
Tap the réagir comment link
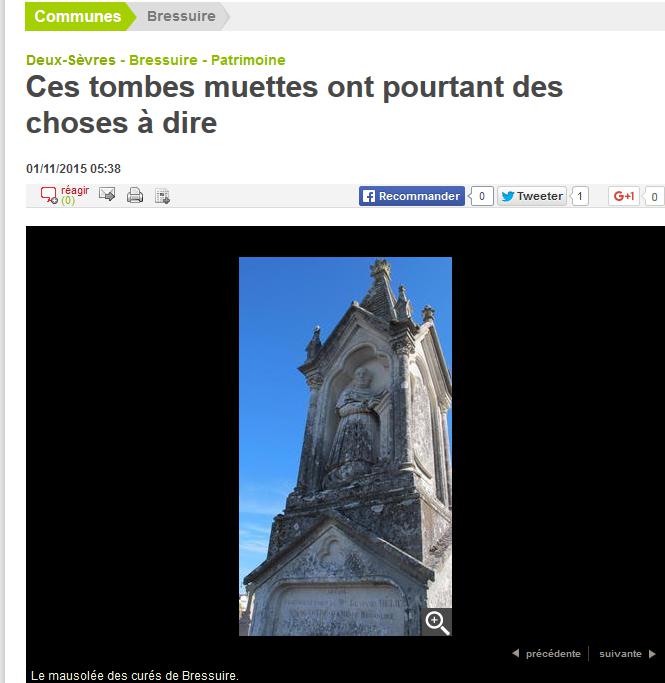(x=74, y=190)
